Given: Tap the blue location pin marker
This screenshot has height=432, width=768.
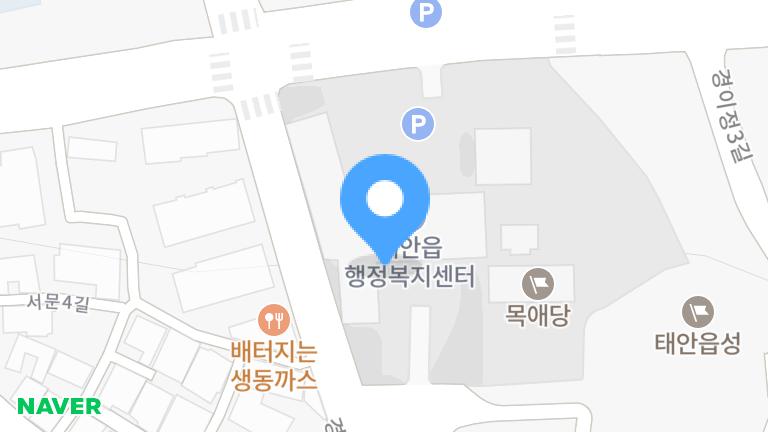Looking at the screenshot, I should 385,201.
